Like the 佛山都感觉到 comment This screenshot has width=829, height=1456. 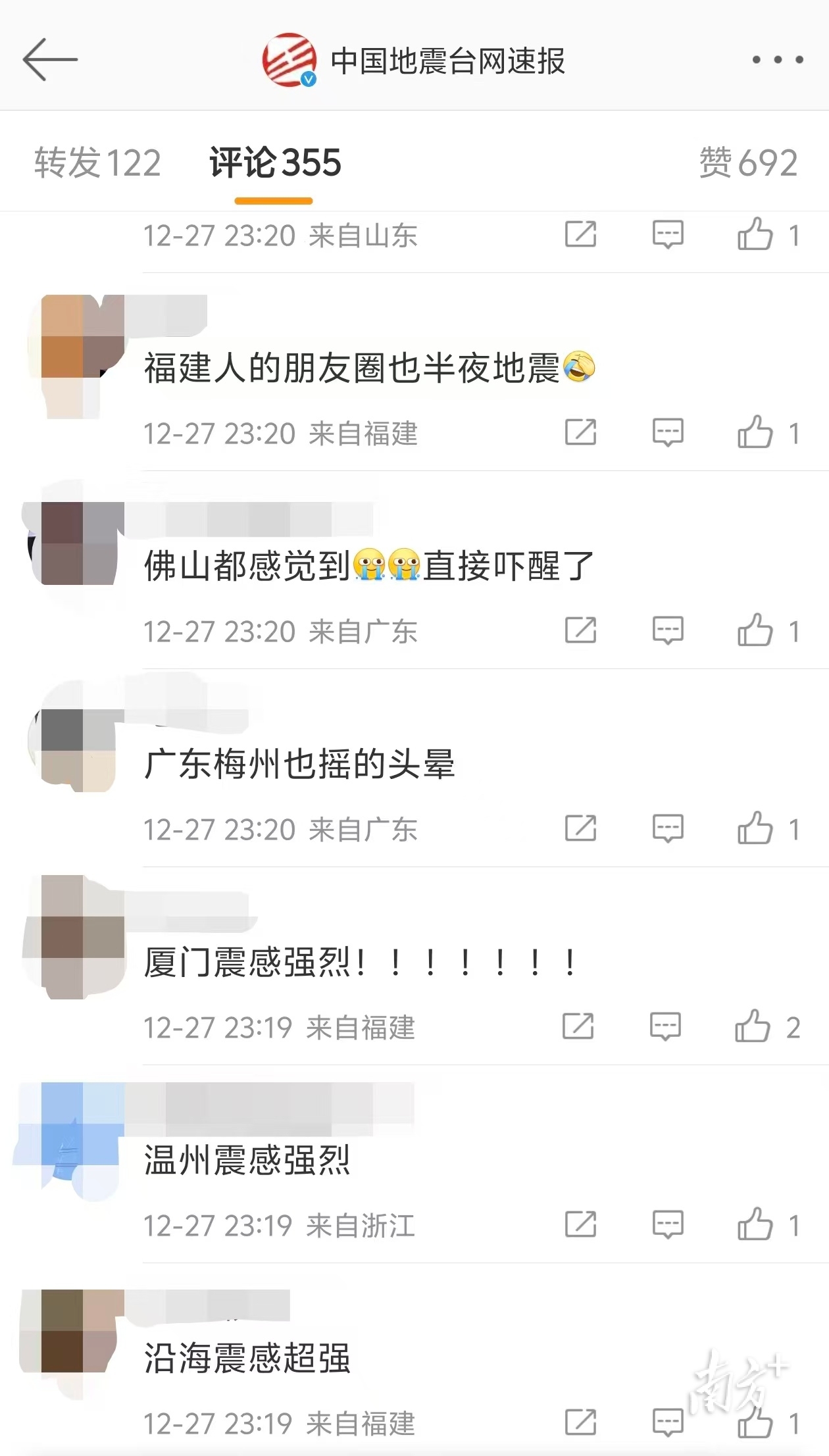(755, 630)
